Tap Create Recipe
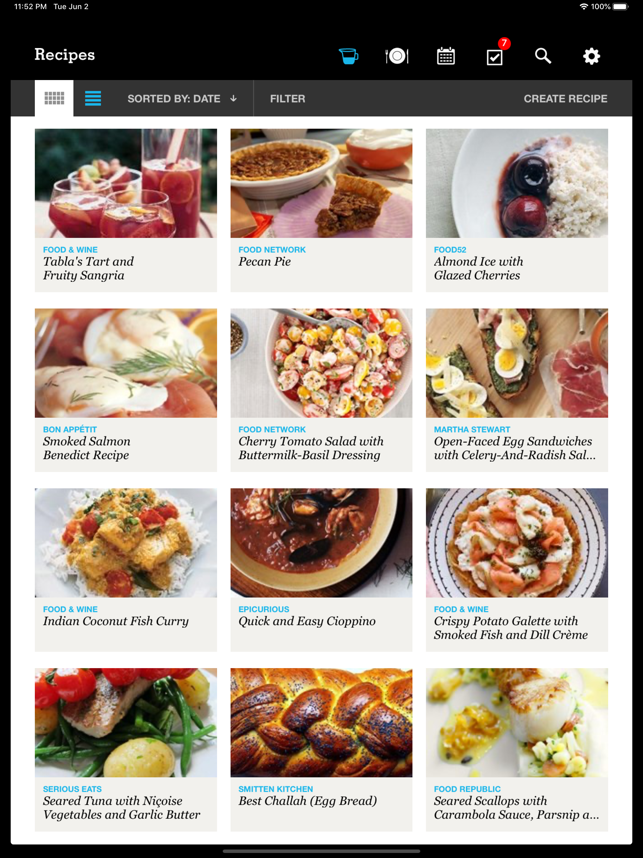This screenshot has width=643, height=858. click(565, 99)
